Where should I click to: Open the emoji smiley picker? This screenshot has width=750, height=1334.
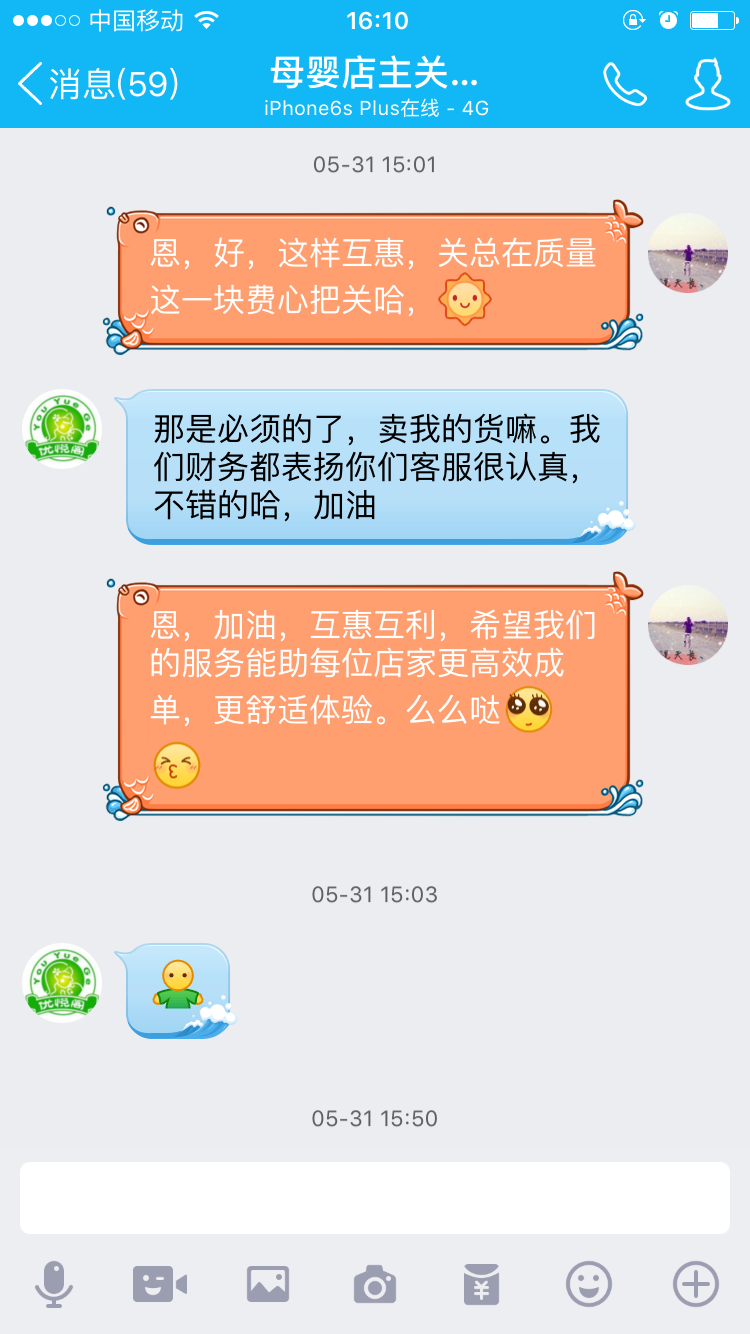point(588,1283)
